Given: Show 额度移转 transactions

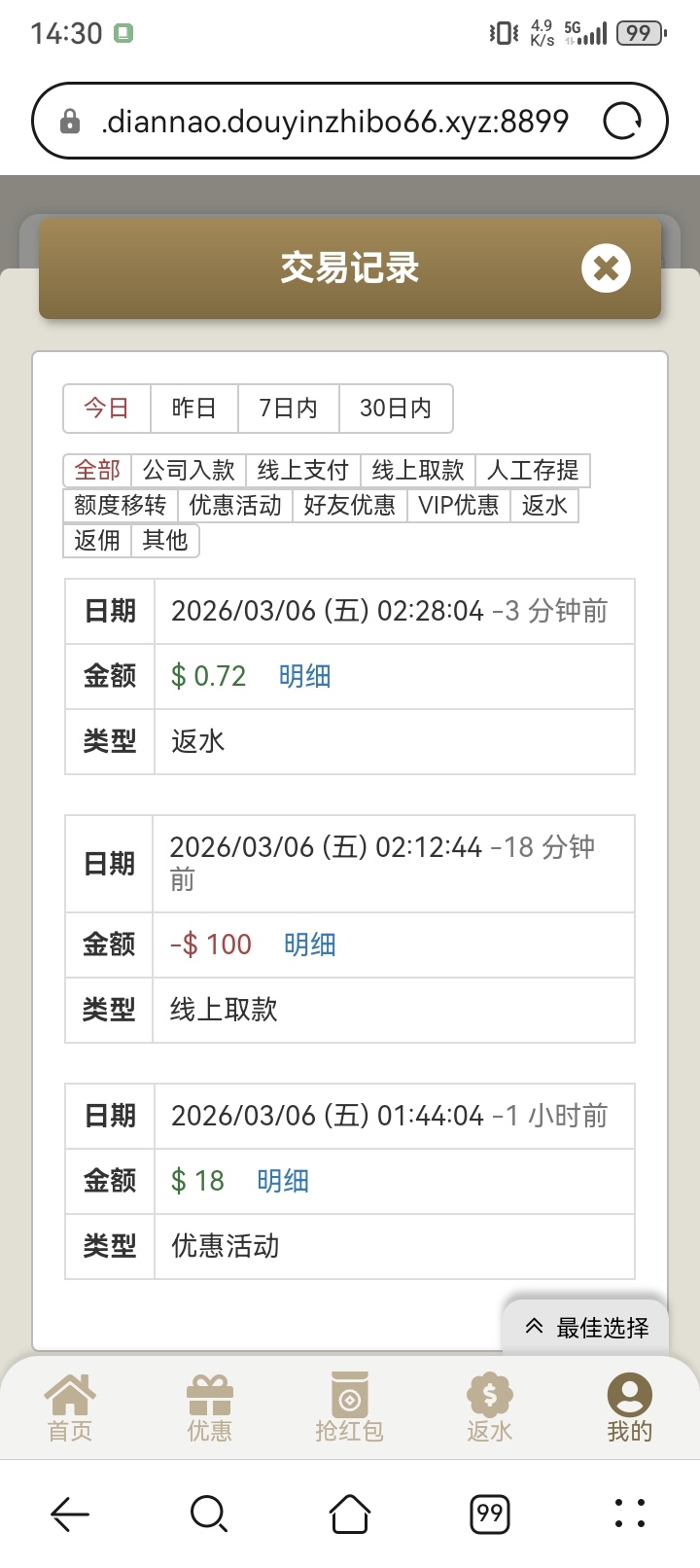Looking at the screenshot, I should (121, 506).
